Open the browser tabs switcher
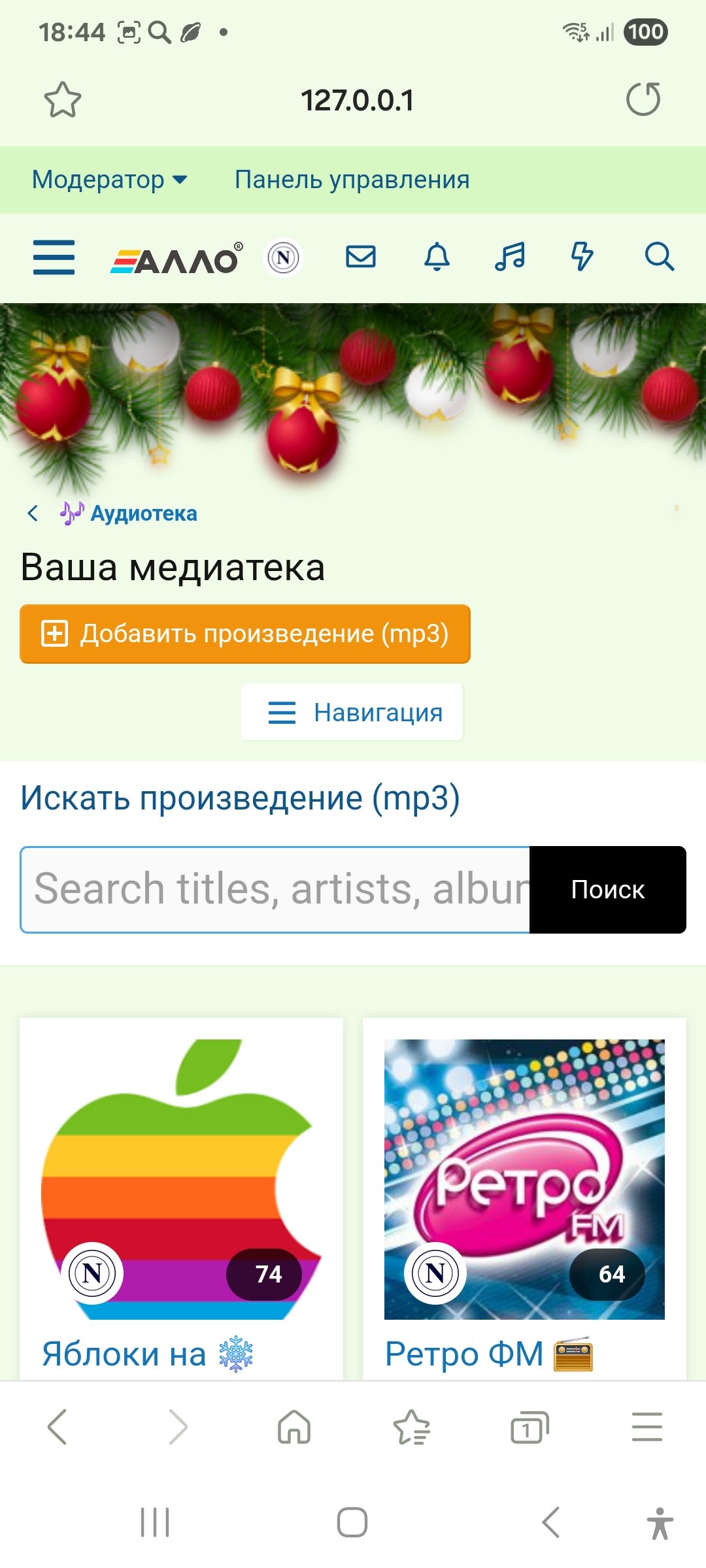The image size is (706, 1568). point(529,1427)
